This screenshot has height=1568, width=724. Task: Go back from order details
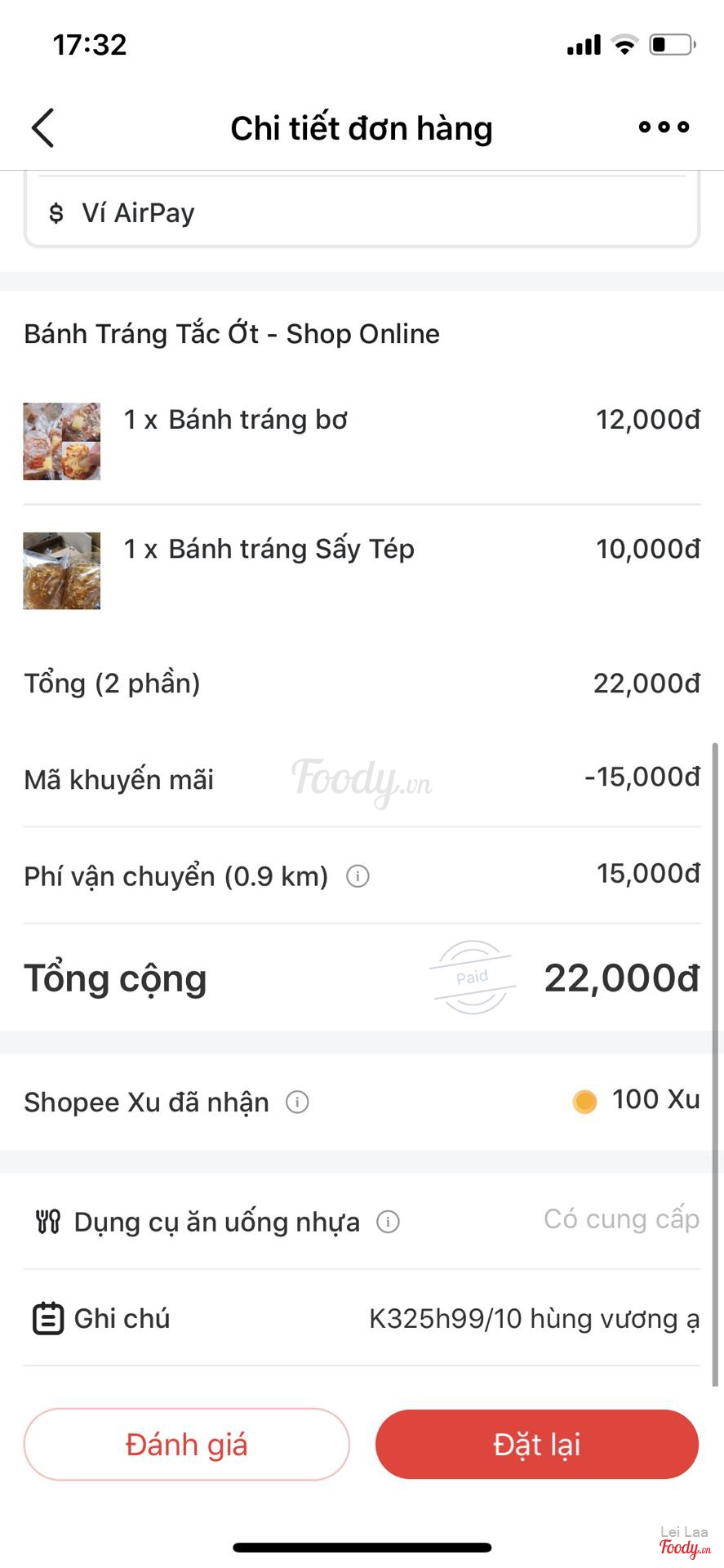[43, 128]
